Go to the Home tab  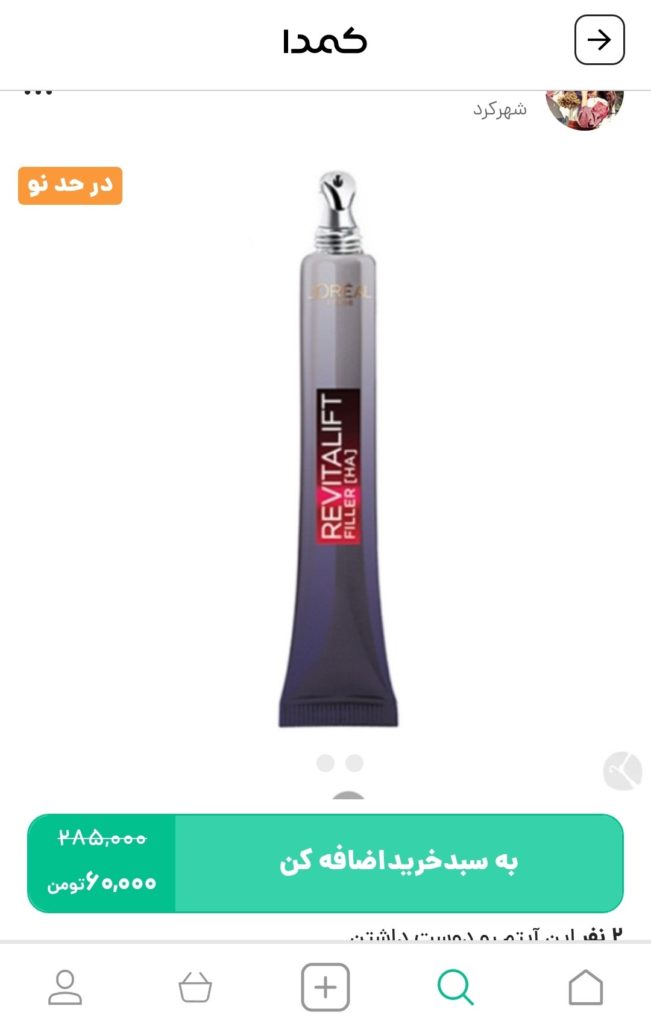pyautogui.click(x=585, y=987)
